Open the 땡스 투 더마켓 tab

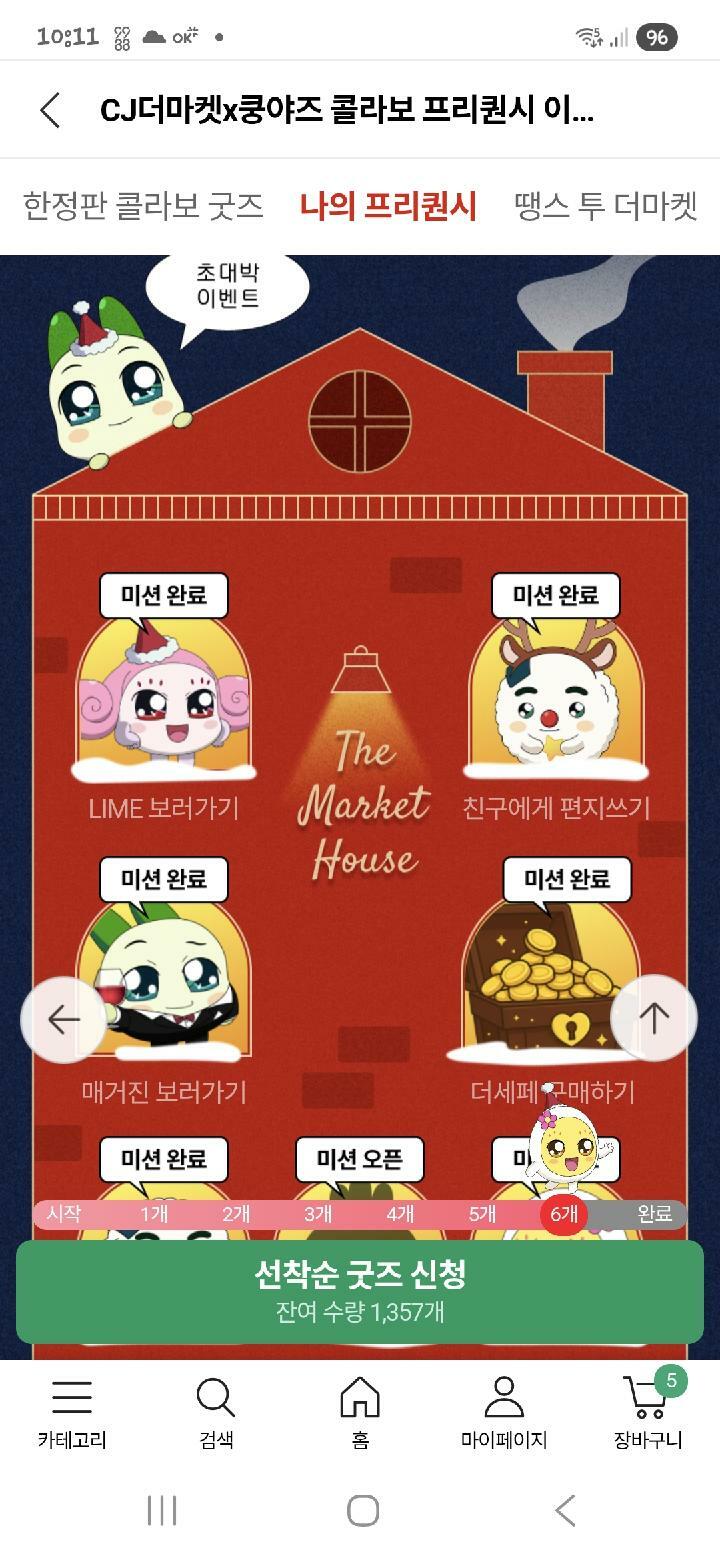tap(605, 206)
